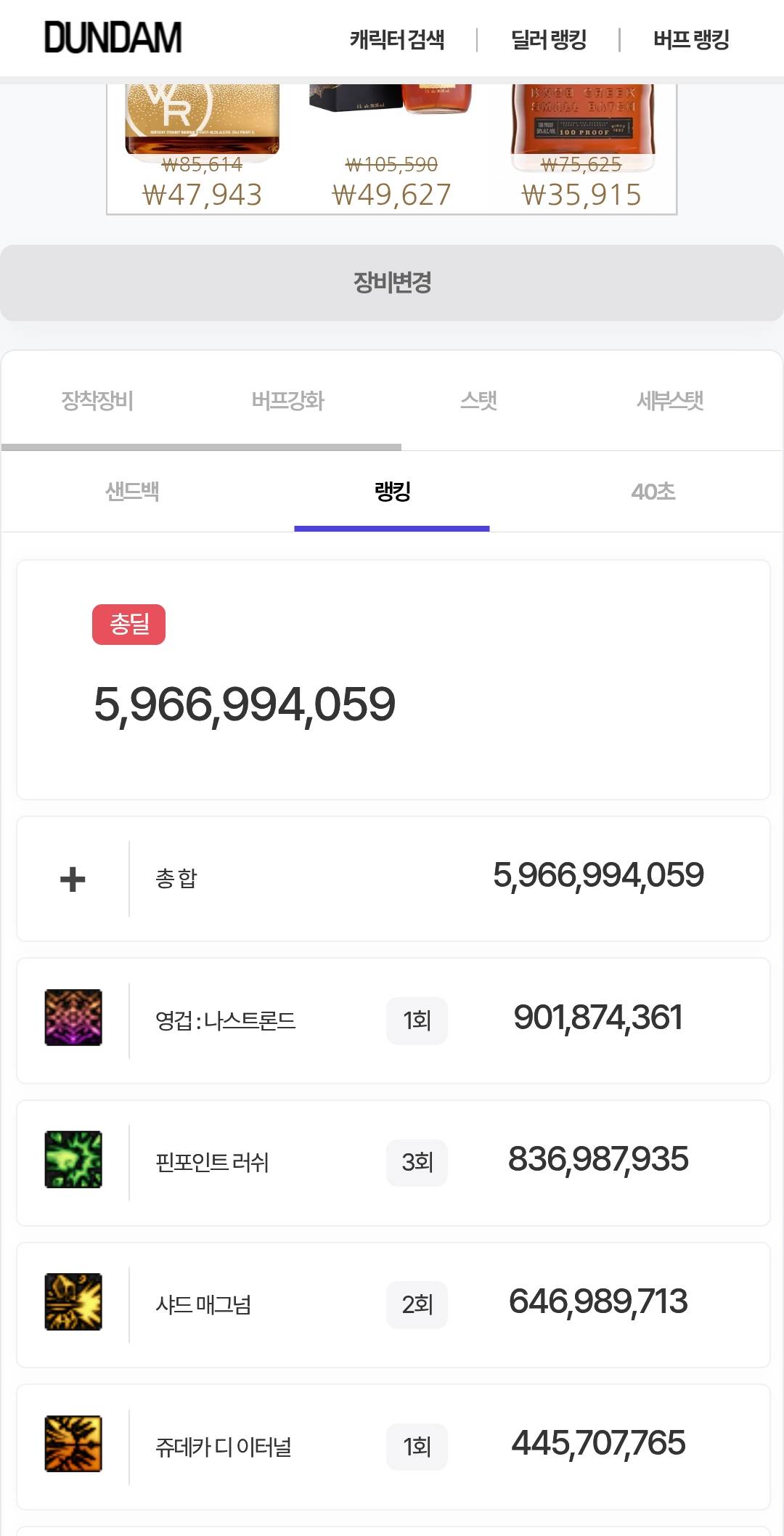Image resolution: width=784 pixels, height=1536 pixels.
Task: Open the ₩47,943 whiskey ad
Action: 202,145
